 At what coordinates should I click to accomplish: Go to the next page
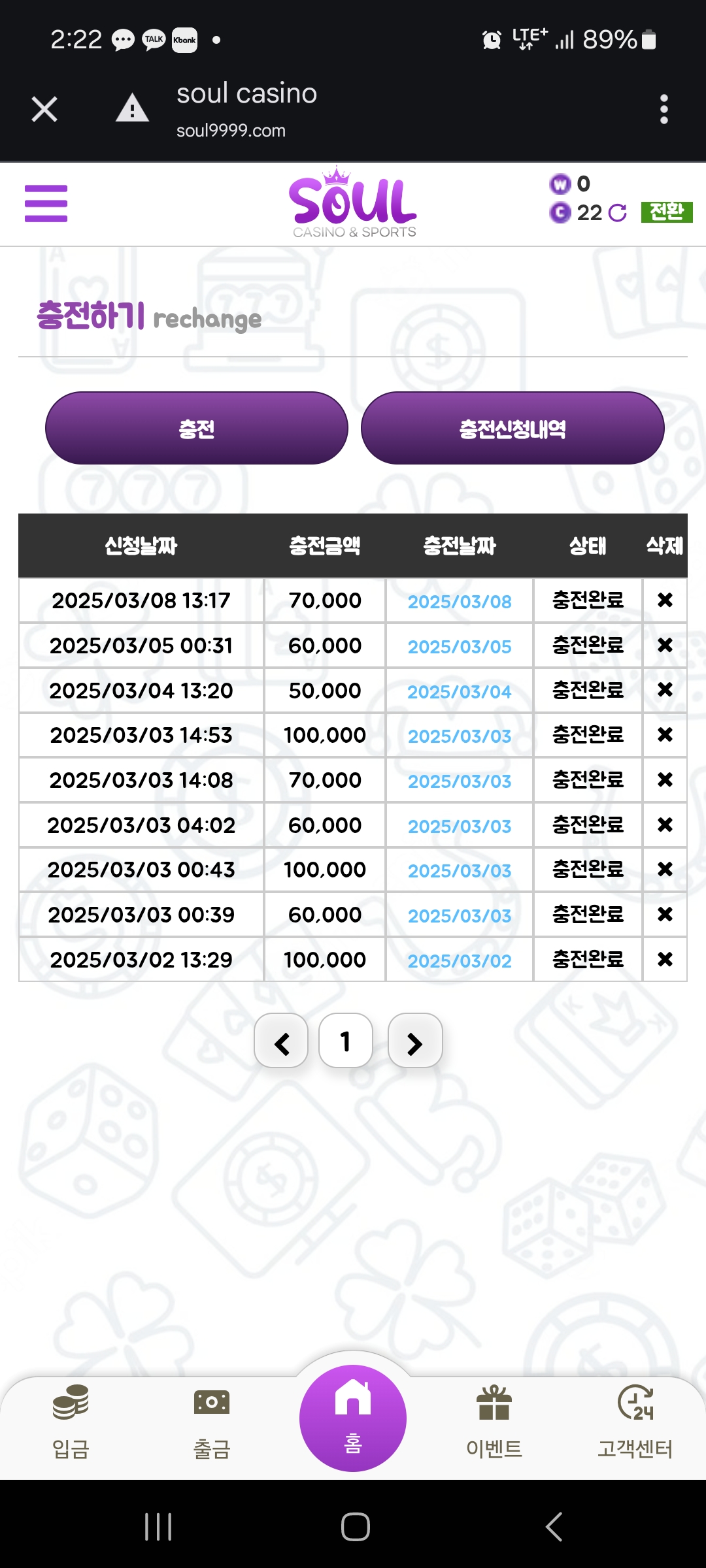coord(415,1041)
